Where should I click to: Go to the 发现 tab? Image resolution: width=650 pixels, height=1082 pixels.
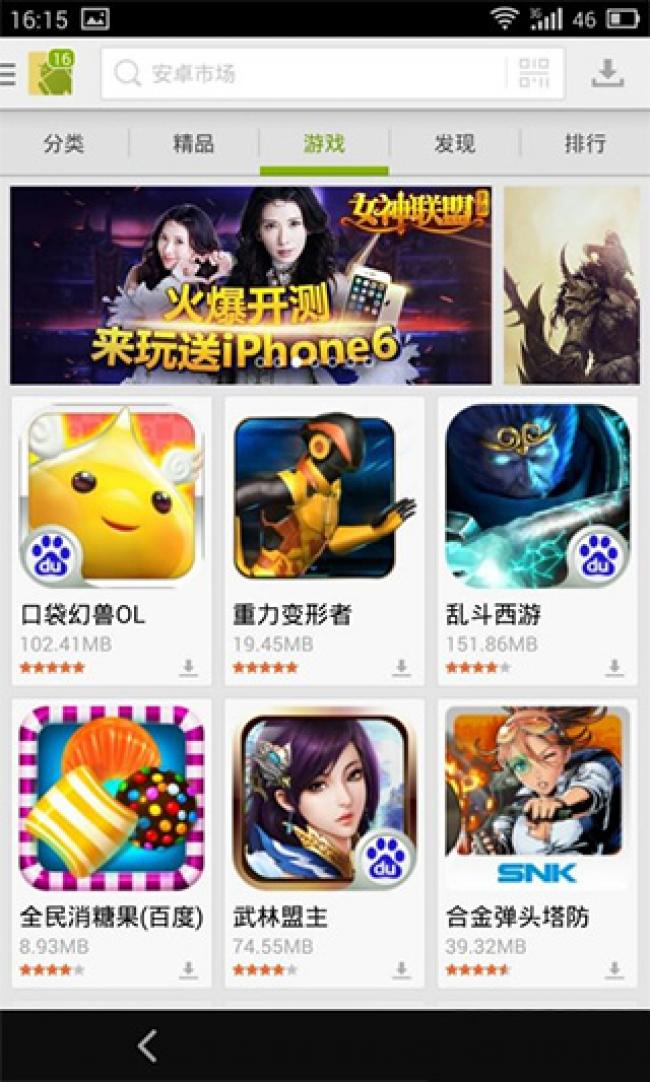point(454,144)
